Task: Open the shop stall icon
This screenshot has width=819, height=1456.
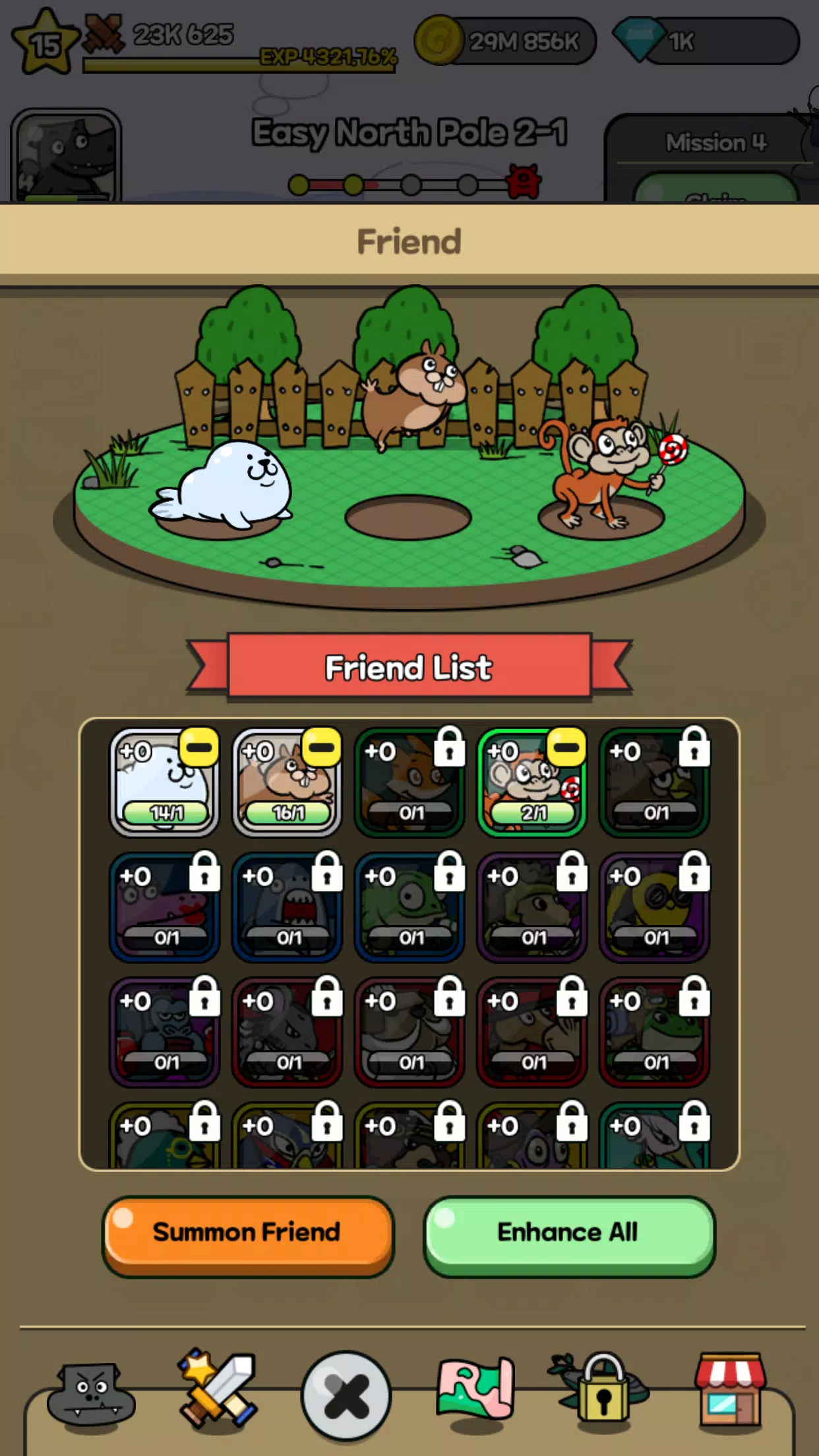Action: coord(730,1390)
